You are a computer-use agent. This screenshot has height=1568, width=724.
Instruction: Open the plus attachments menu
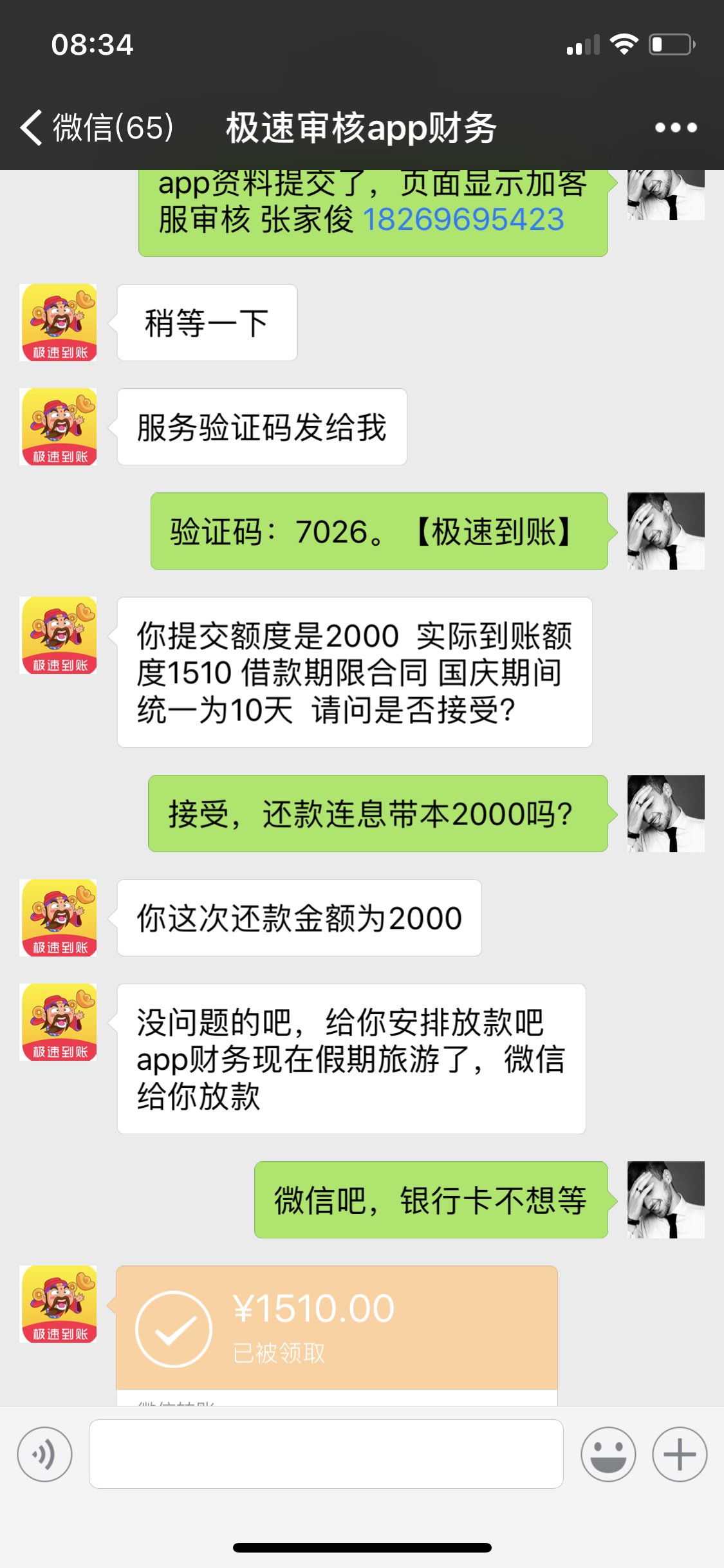[x=680, y=1454]
